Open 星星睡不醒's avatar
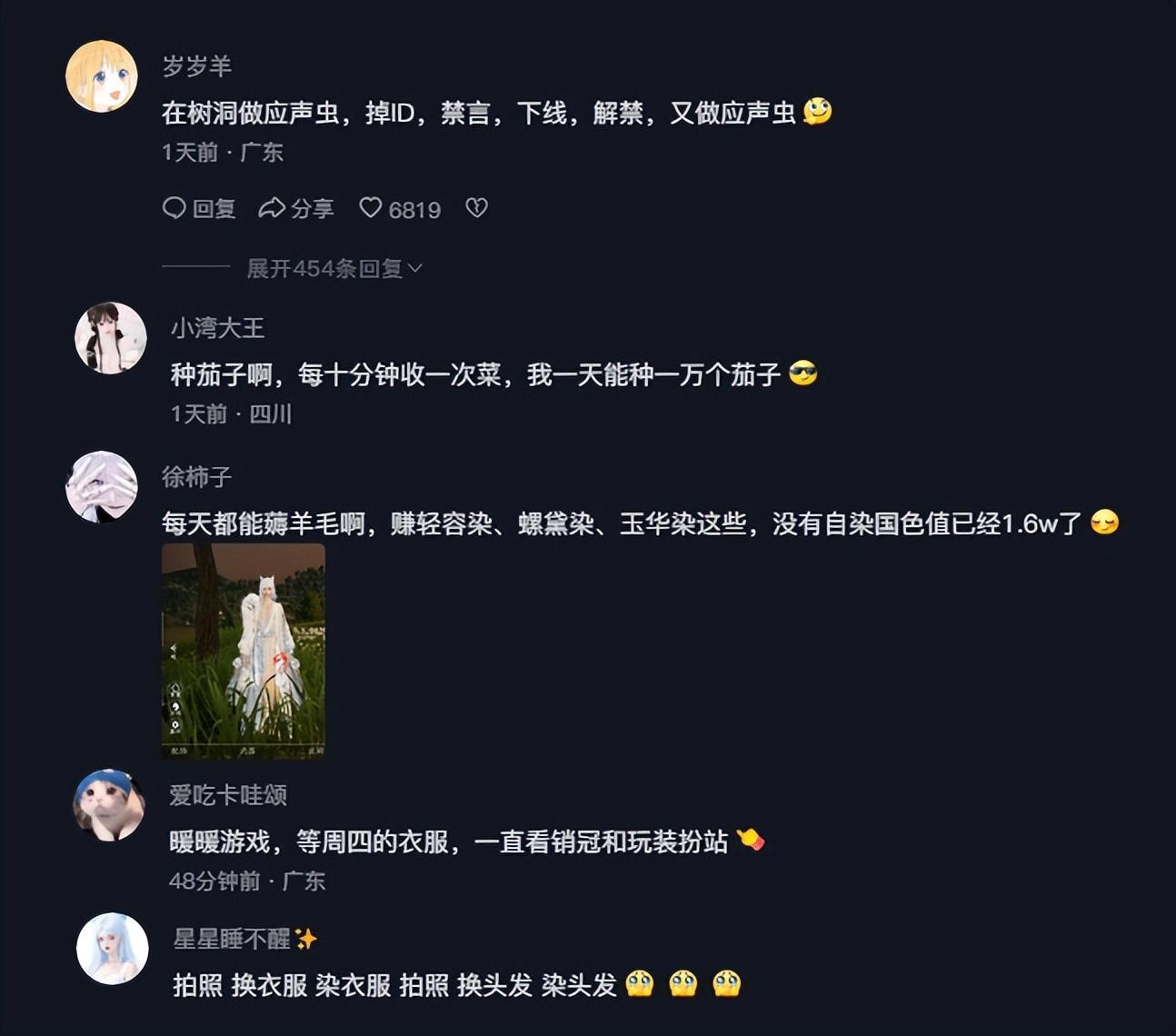 (x=113, y=949)
